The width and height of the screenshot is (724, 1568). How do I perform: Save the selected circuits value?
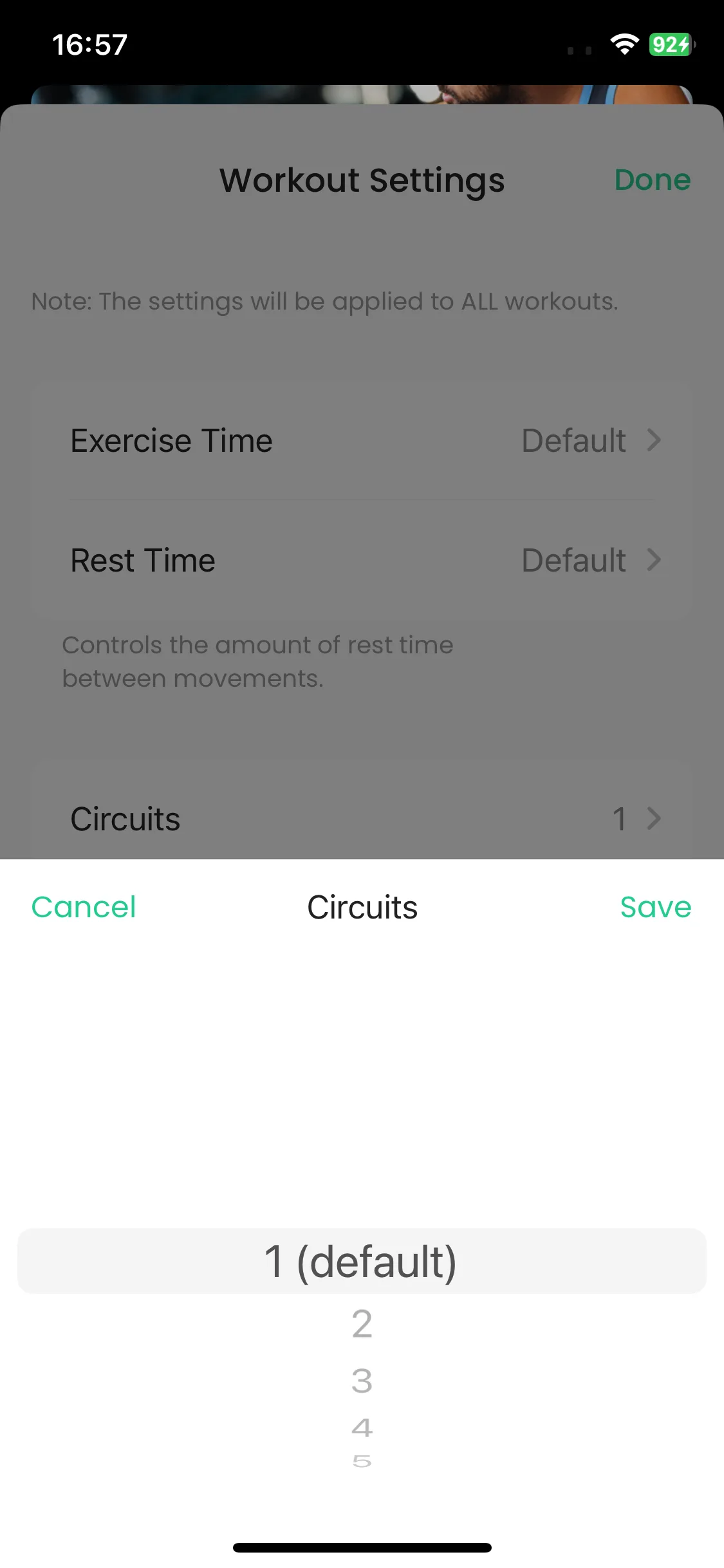655,908
